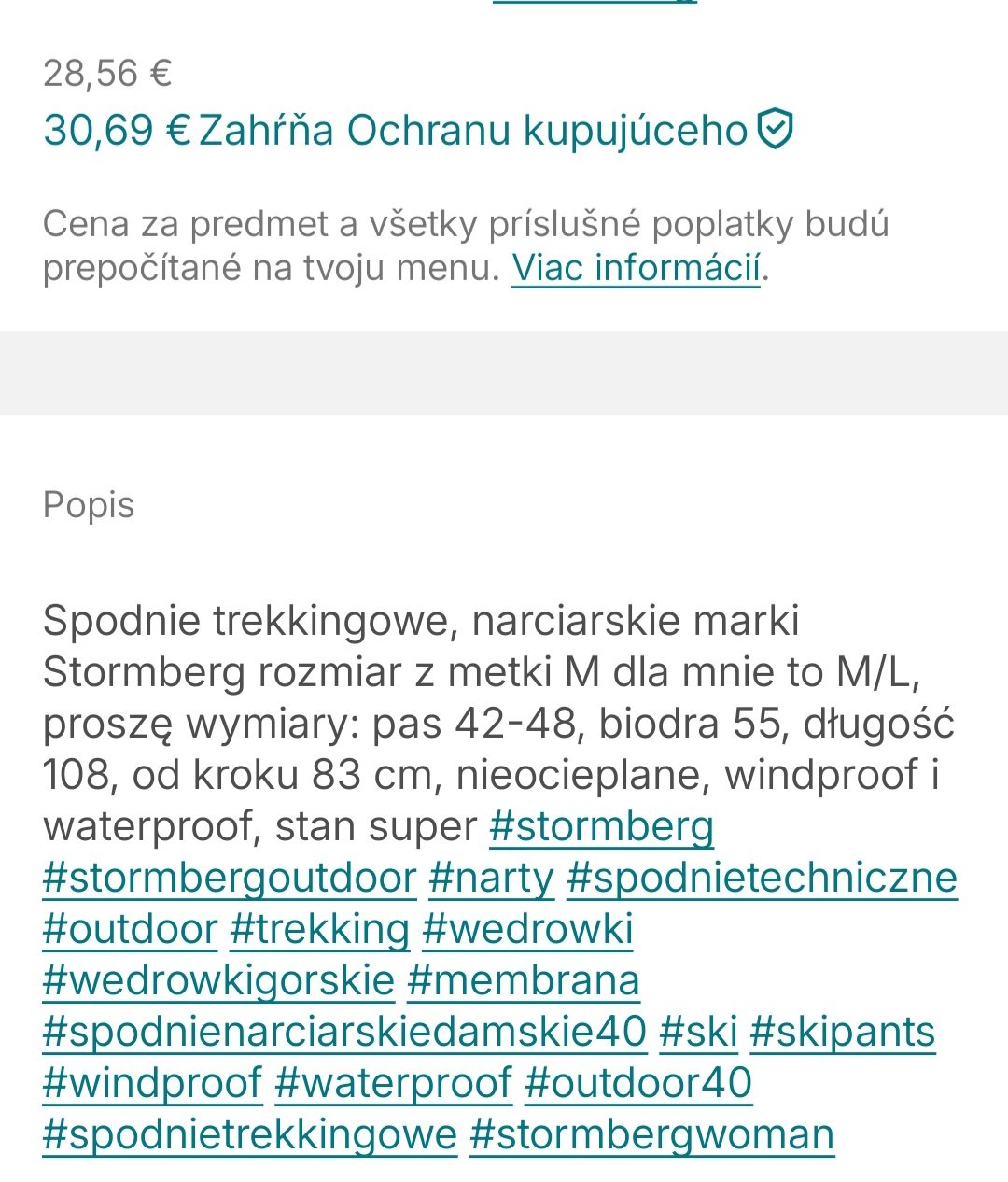Open the Viac informácií link
The width and height of the screenshot is (1008, 1182).
(636, 269)
